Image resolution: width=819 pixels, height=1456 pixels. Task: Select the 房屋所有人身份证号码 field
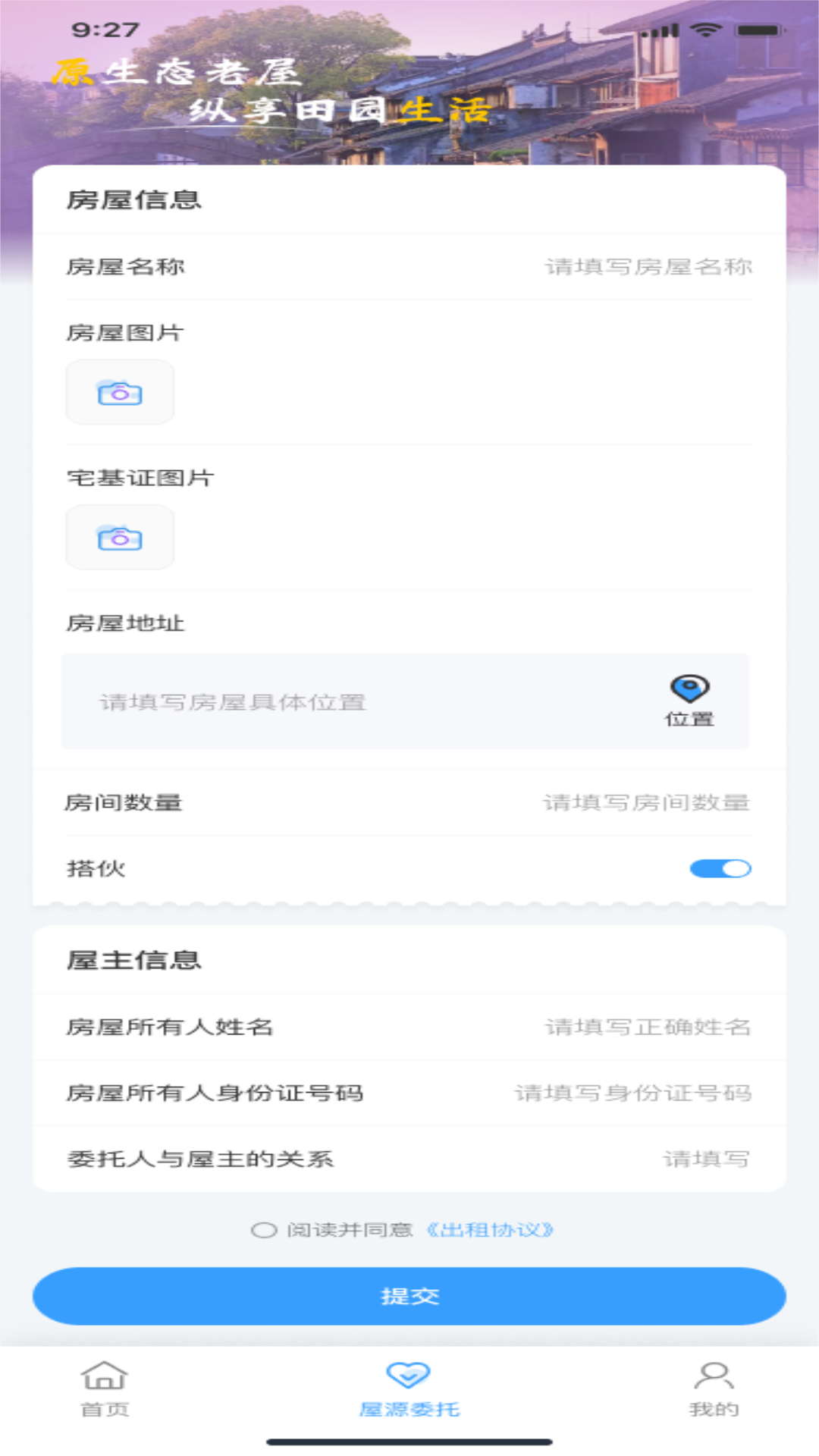click(632, 1093)
